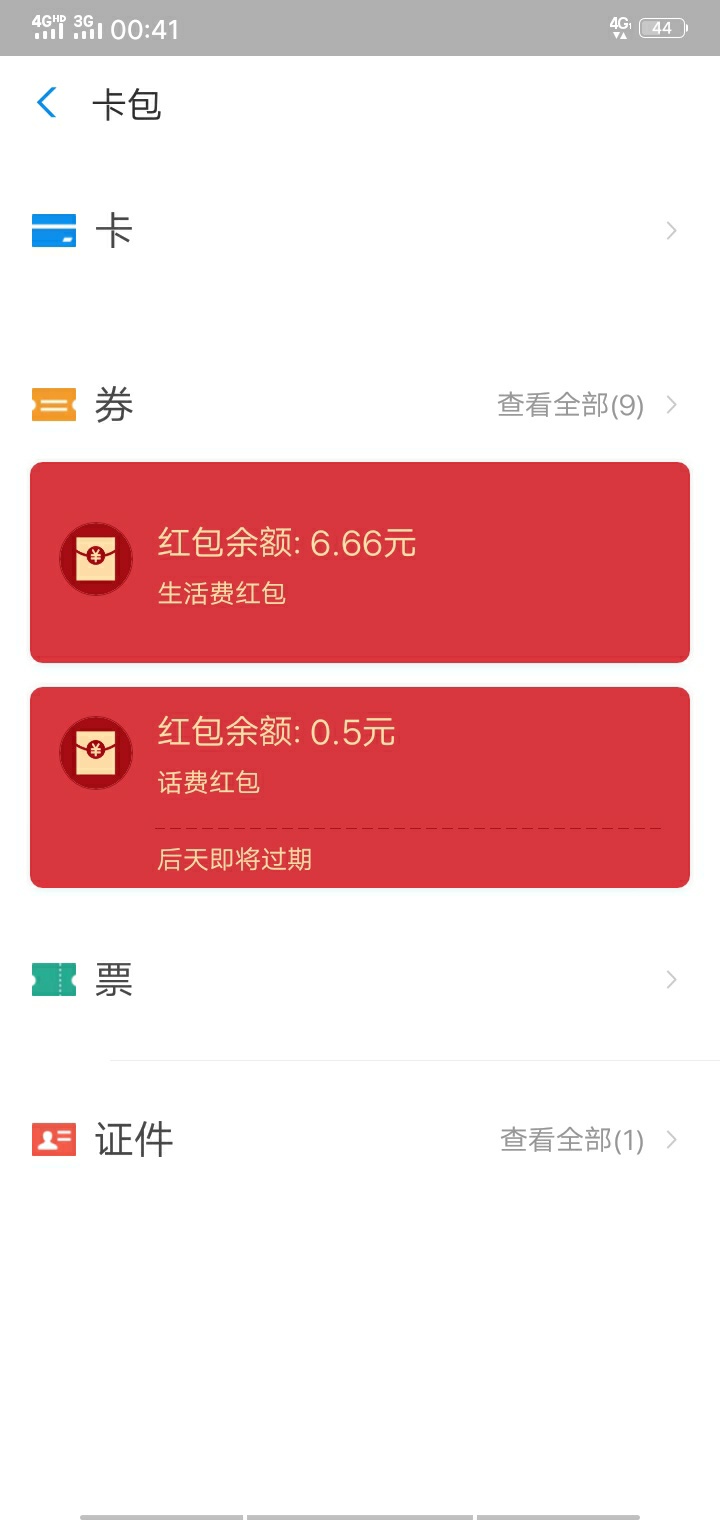Image resolution: width=720 pixels, height=1520 pixels.
Task: View all 9 coupons via 查看全部(9)
Action: (x=588, y=405)
